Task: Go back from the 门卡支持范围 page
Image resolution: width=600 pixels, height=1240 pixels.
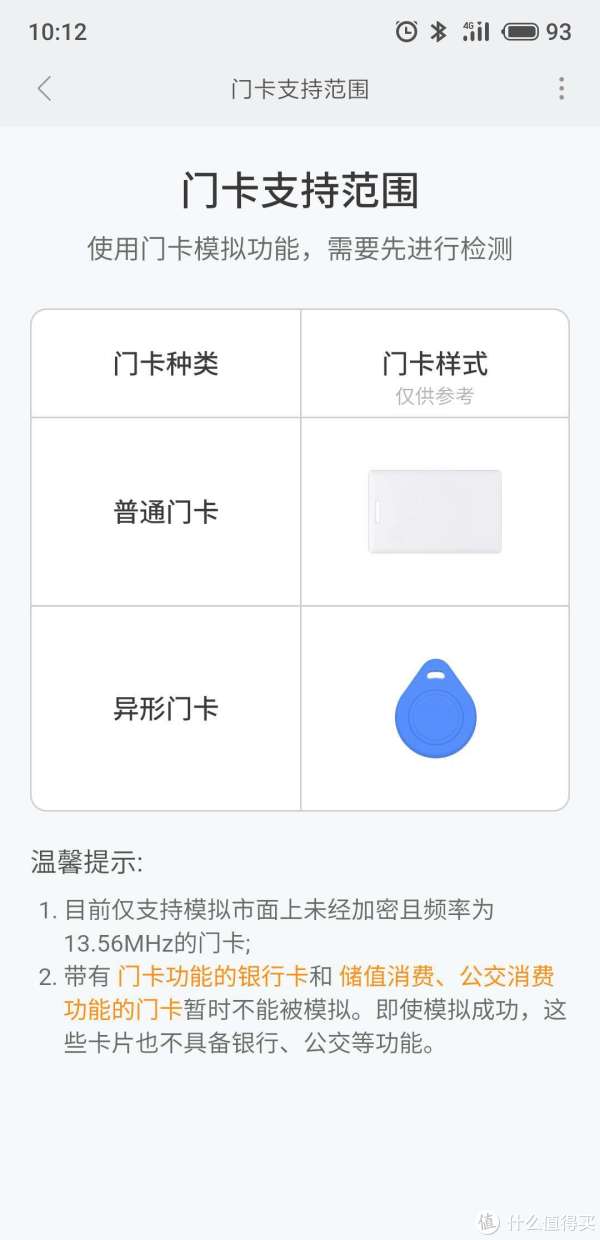Action: pyautogui.click(x=44, y=89)
